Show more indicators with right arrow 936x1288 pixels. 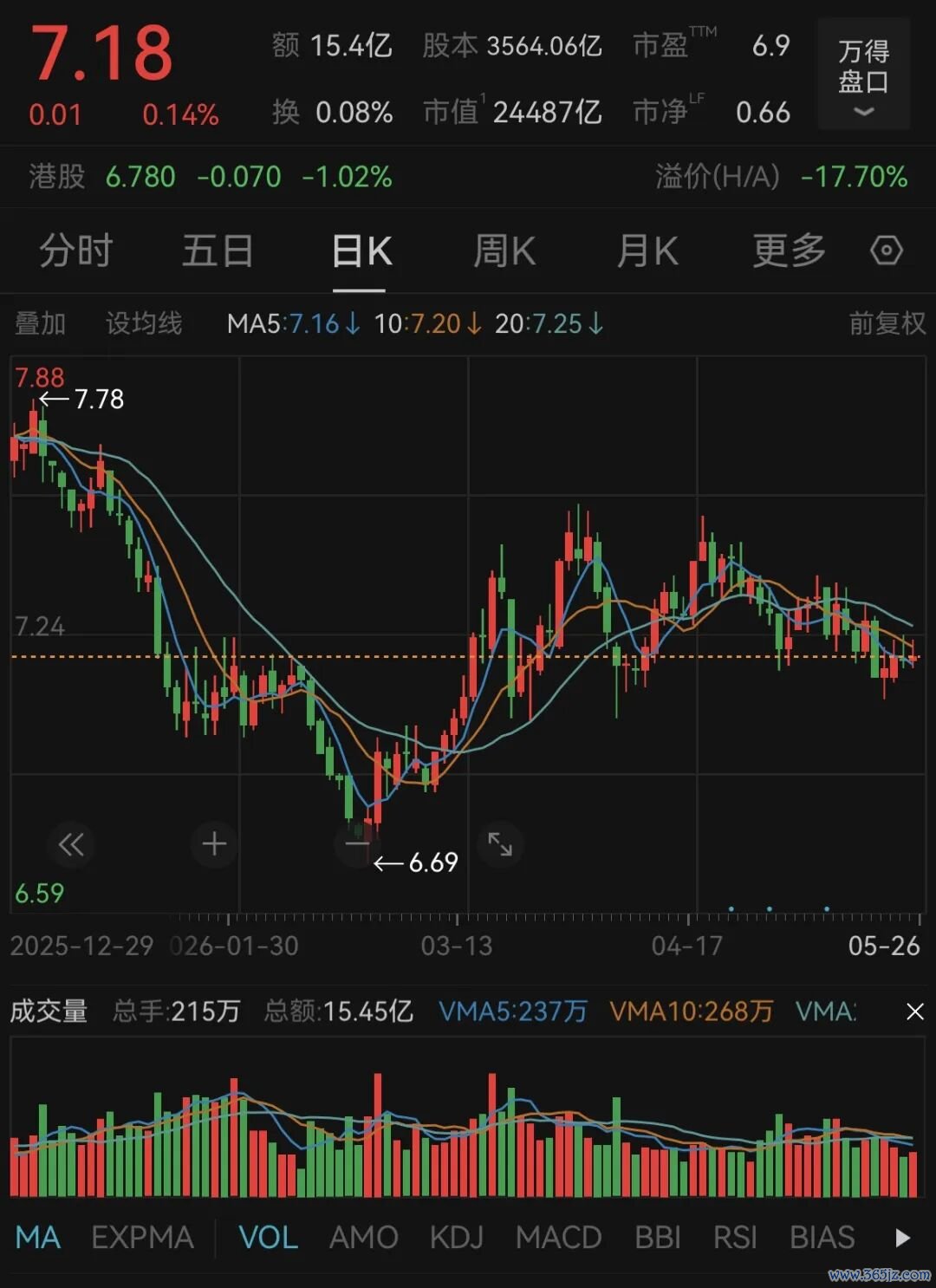point(902,1238)
